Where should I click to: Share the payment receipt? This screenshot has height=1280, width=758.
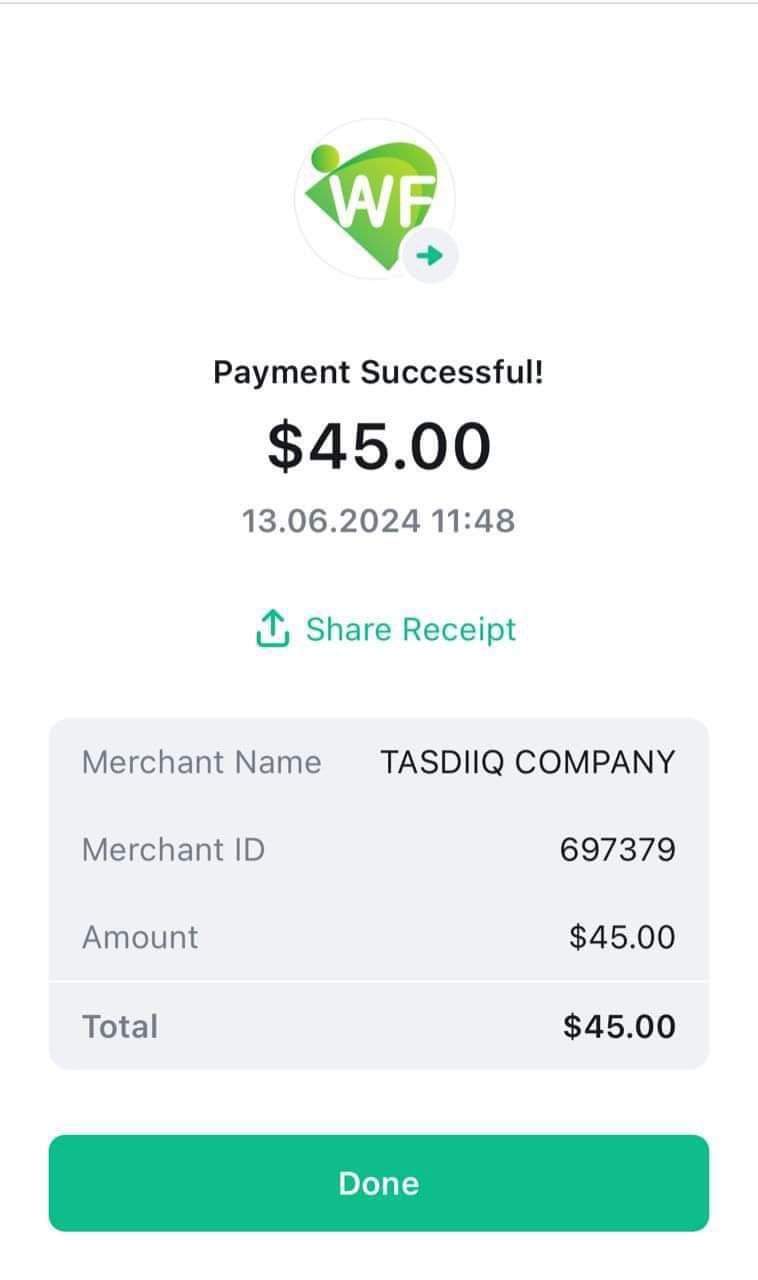click(x=386, y=629)
